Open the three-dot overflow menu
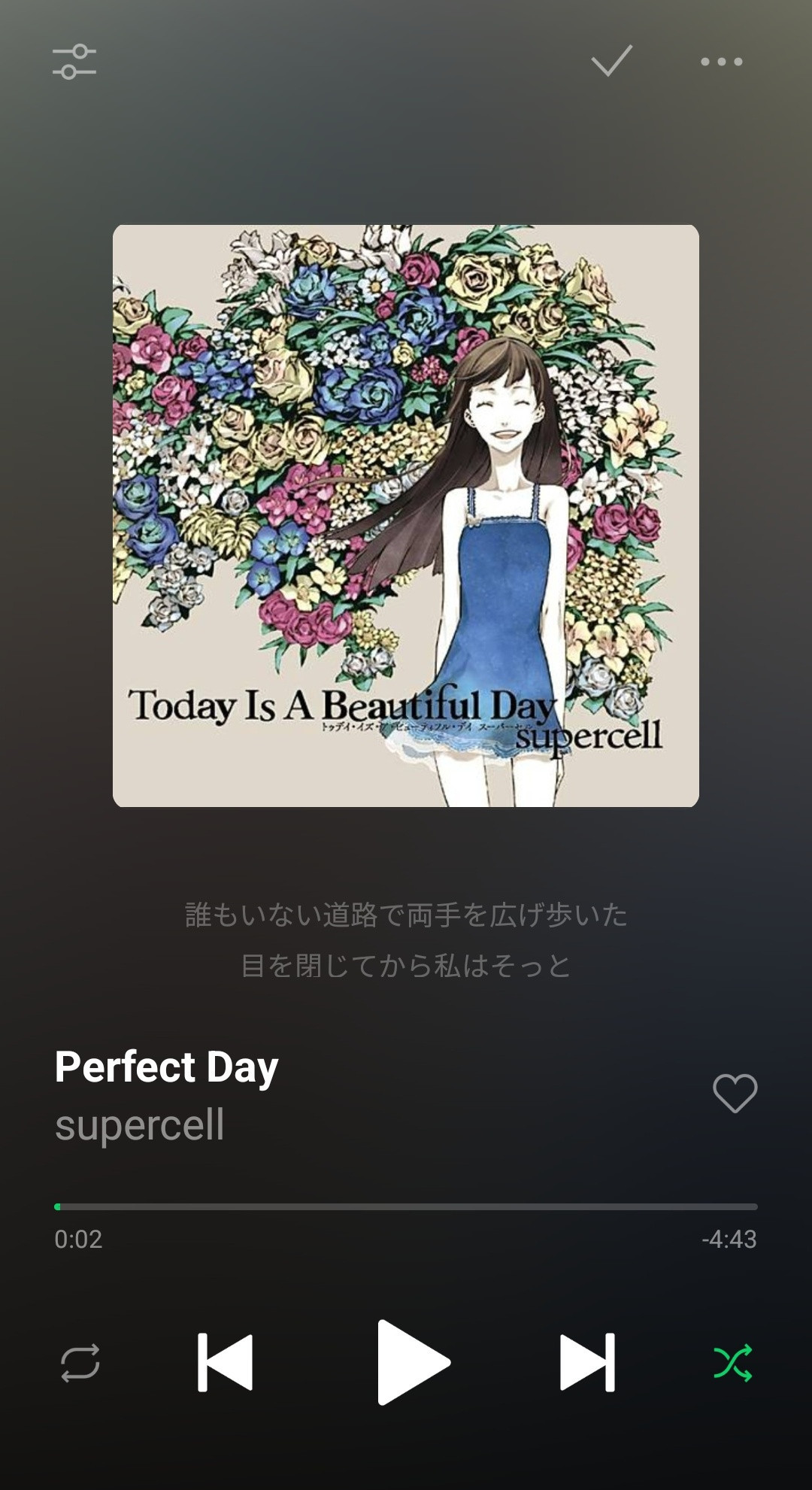This screenshot has height=1490, width=812. click(722, 62)
